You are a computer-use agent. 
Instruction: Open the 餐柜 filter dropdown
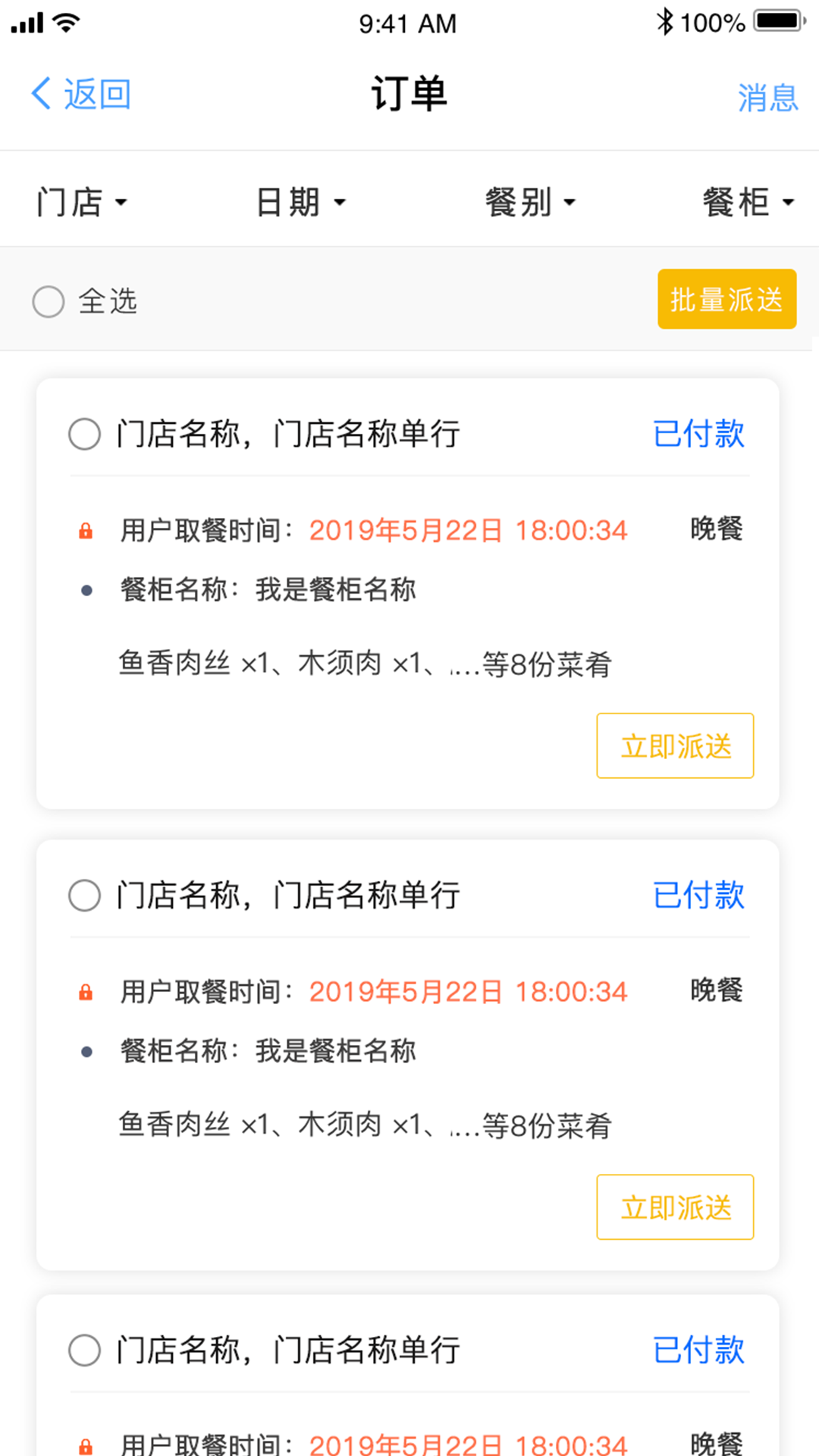pos(747,201)
